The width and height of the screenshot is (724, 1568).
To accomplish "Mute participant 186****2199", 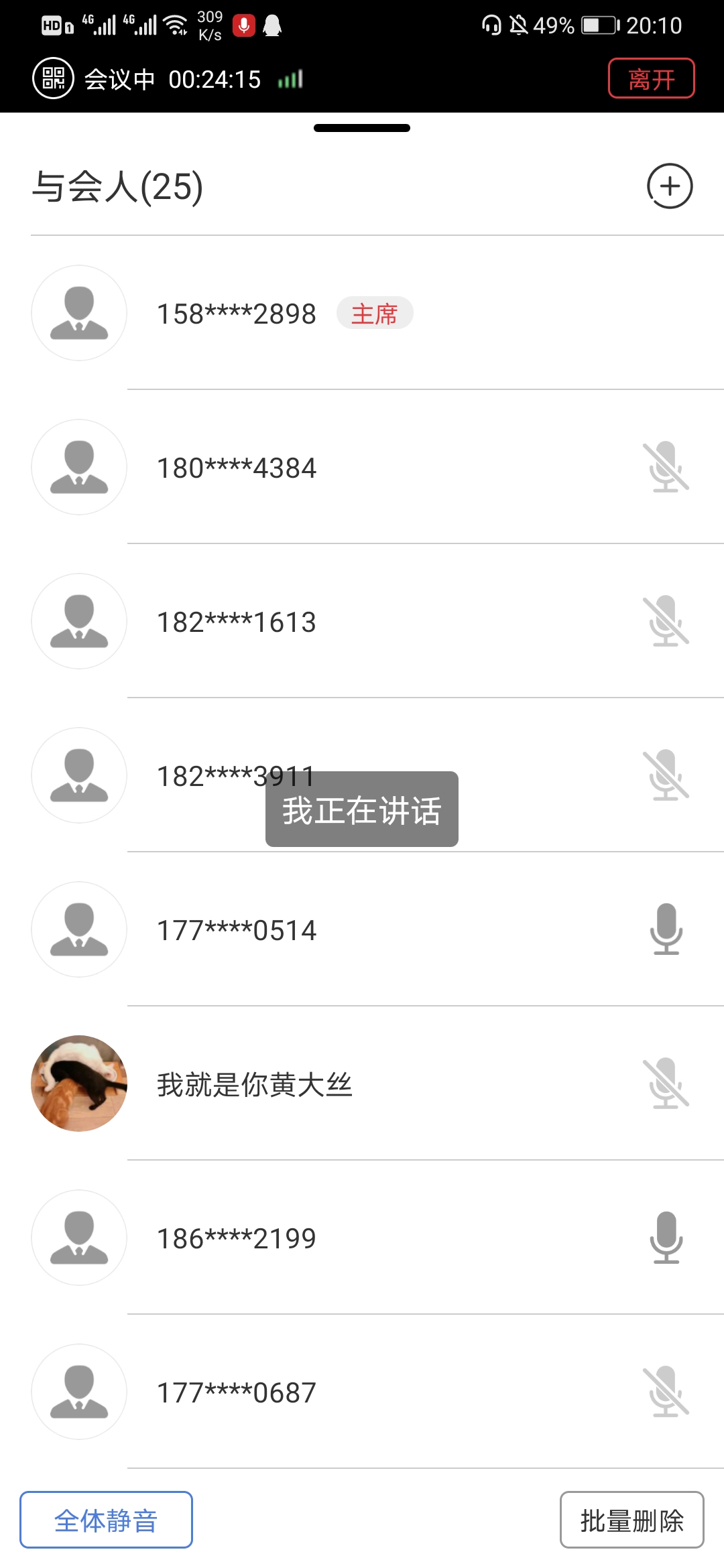I will [666, 1238].
